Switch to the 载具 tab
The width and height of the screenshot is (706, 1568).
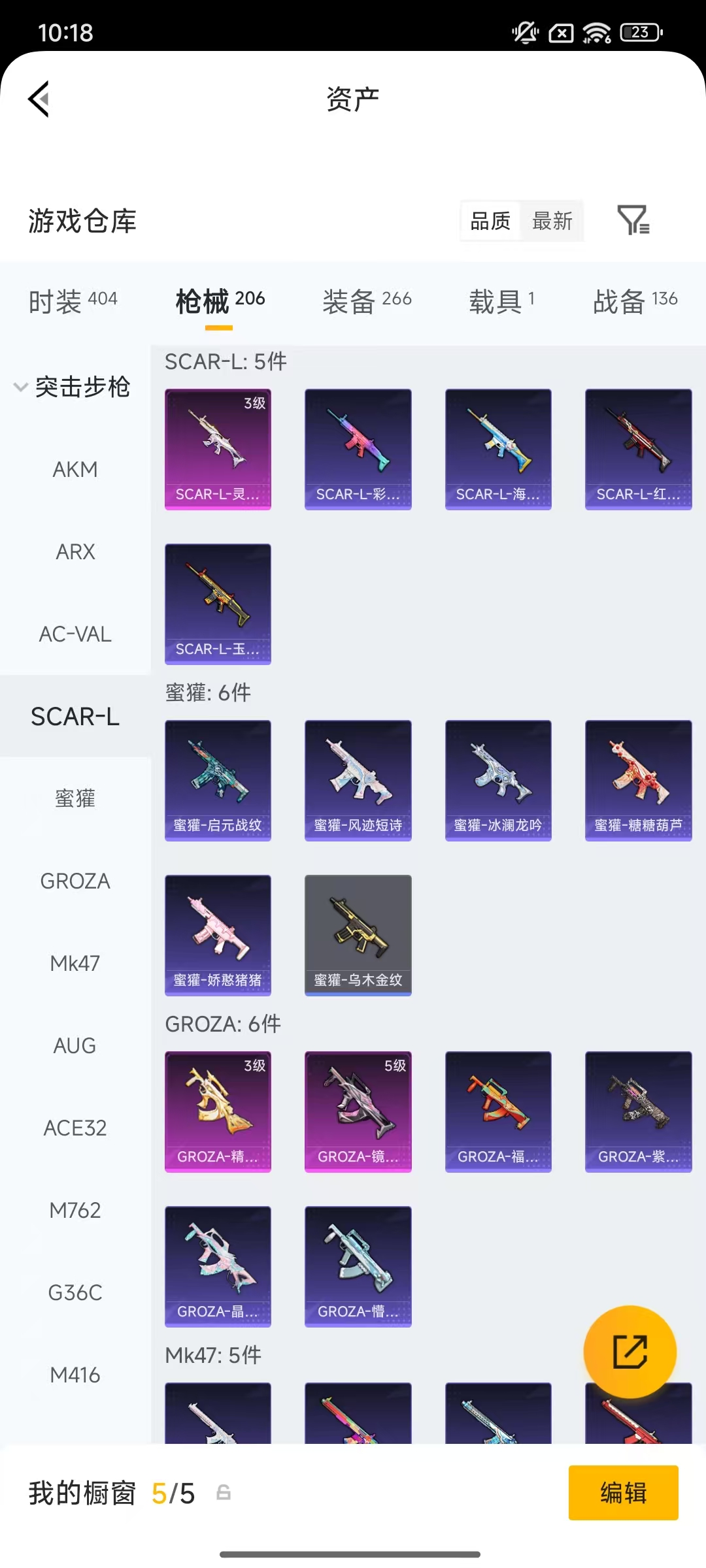501,301
